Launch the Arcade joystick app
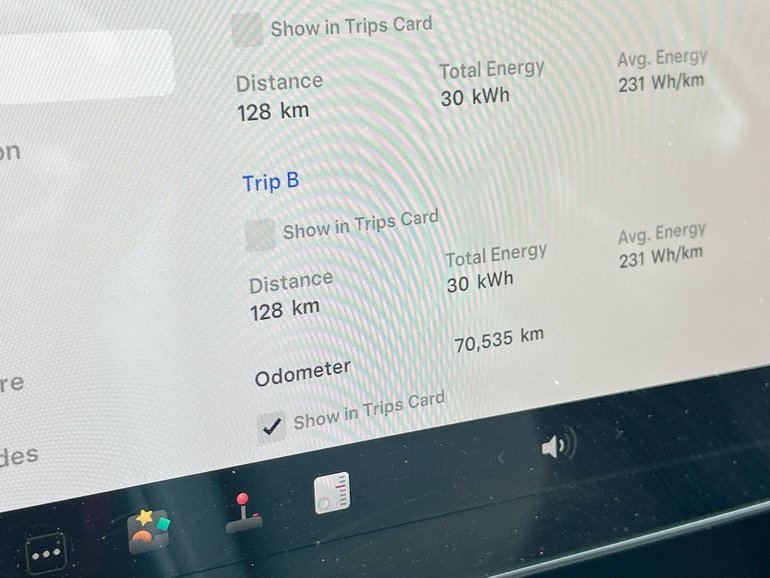Viewport: 770px width, 578px height. [243, 512]
